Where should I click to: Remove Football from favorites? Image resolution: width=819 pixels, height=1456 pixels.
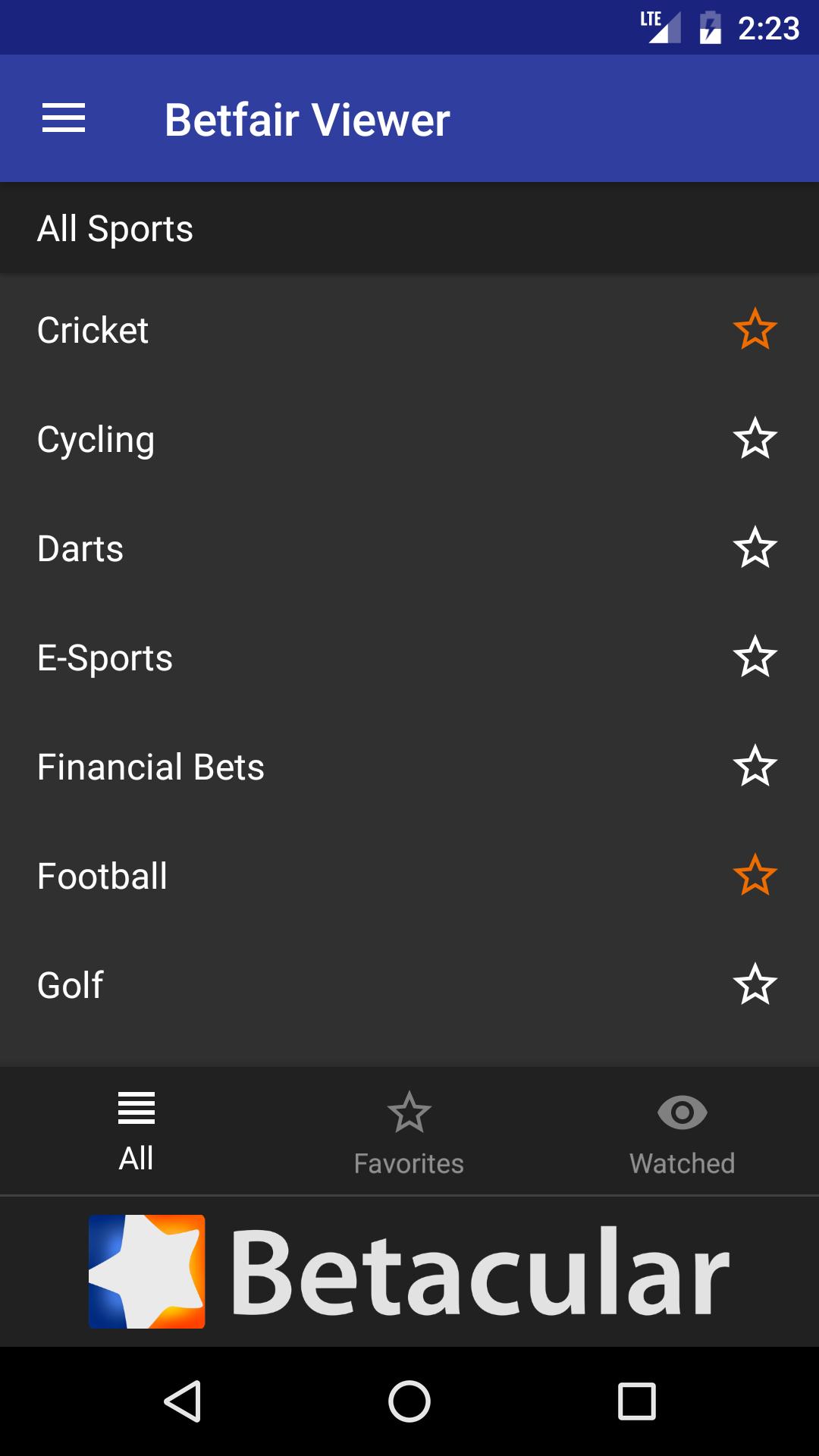(x=755, y=877)
